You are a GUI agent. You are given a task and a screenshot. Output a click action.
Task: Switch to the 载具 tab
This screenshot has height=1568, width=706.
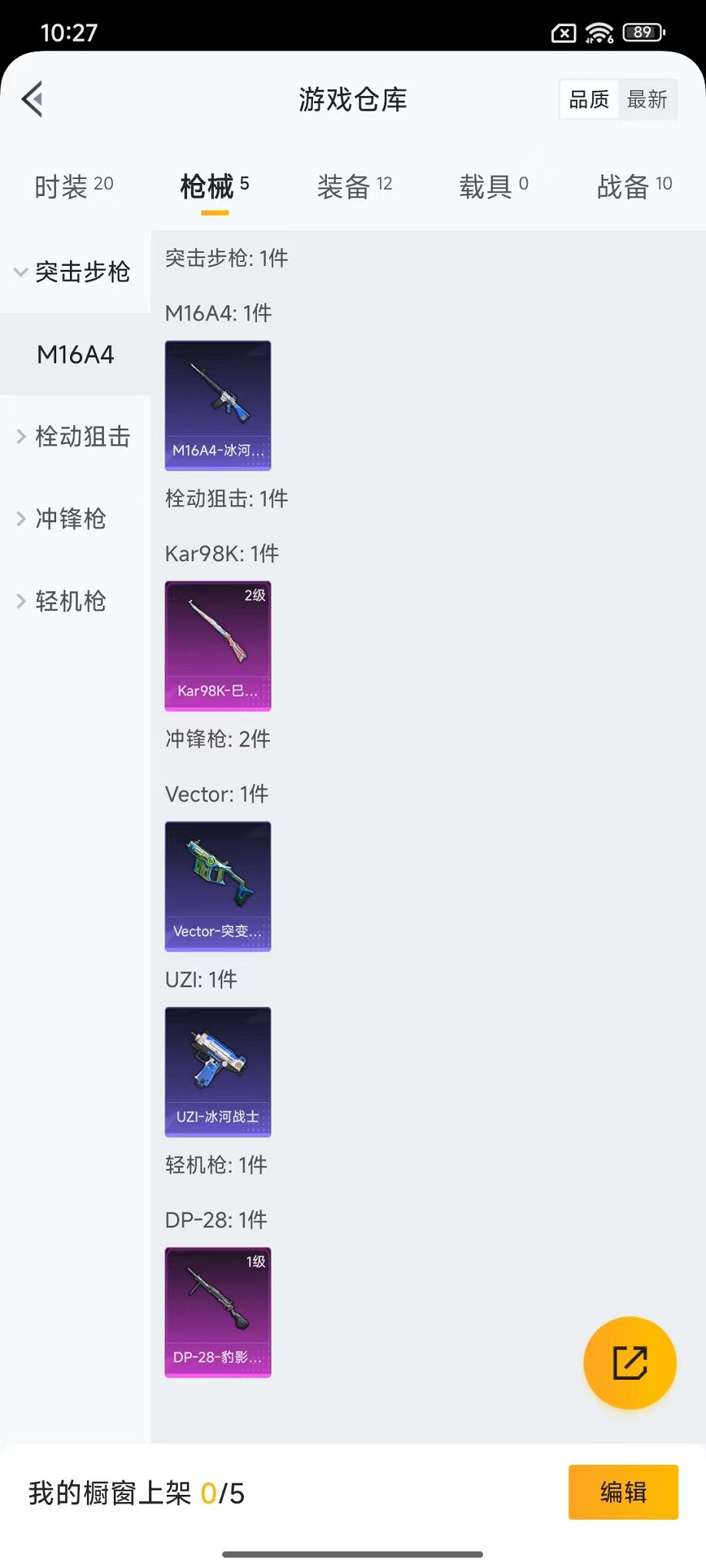[x=493, y=186]
